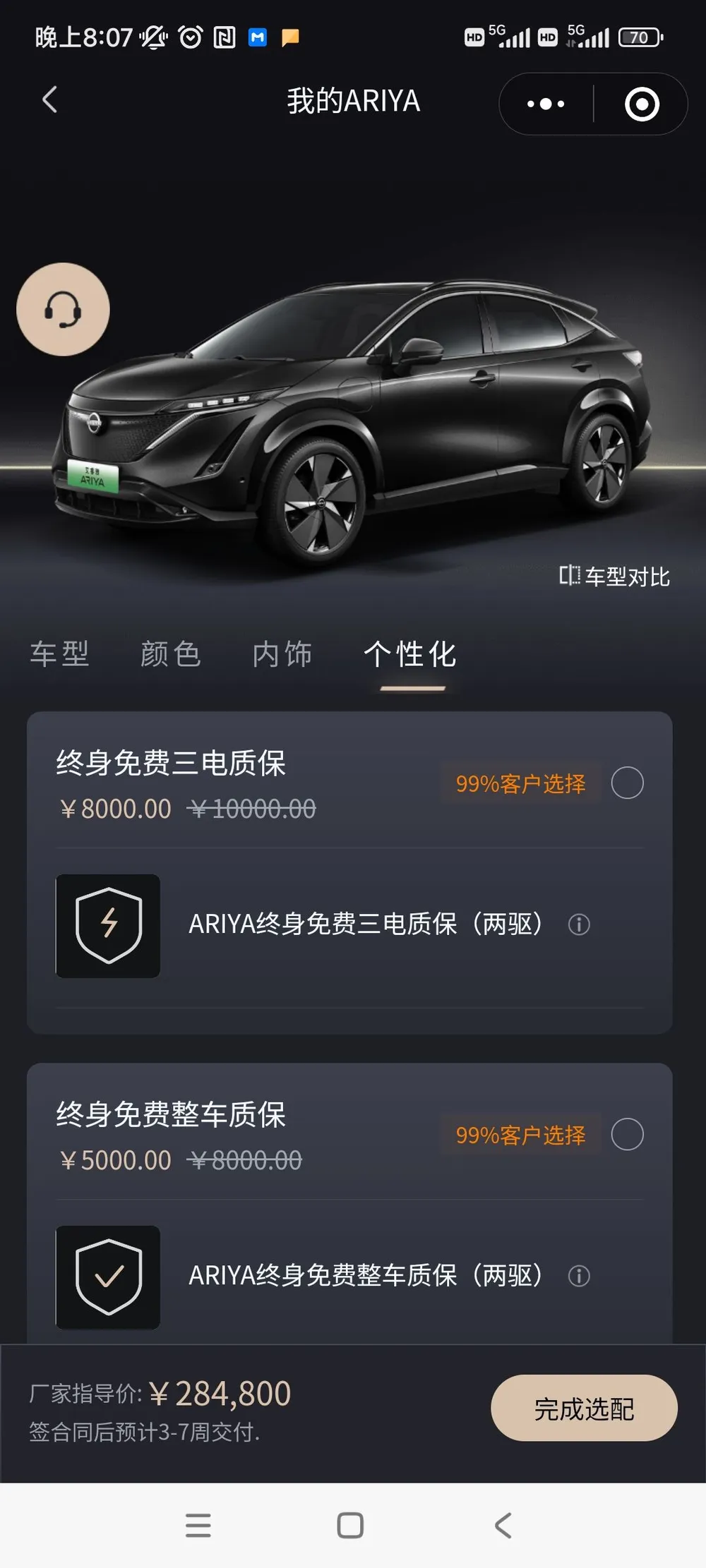Open the mini program more options menu
Screen dimensions: 706x1568
[x=546, y=104]
